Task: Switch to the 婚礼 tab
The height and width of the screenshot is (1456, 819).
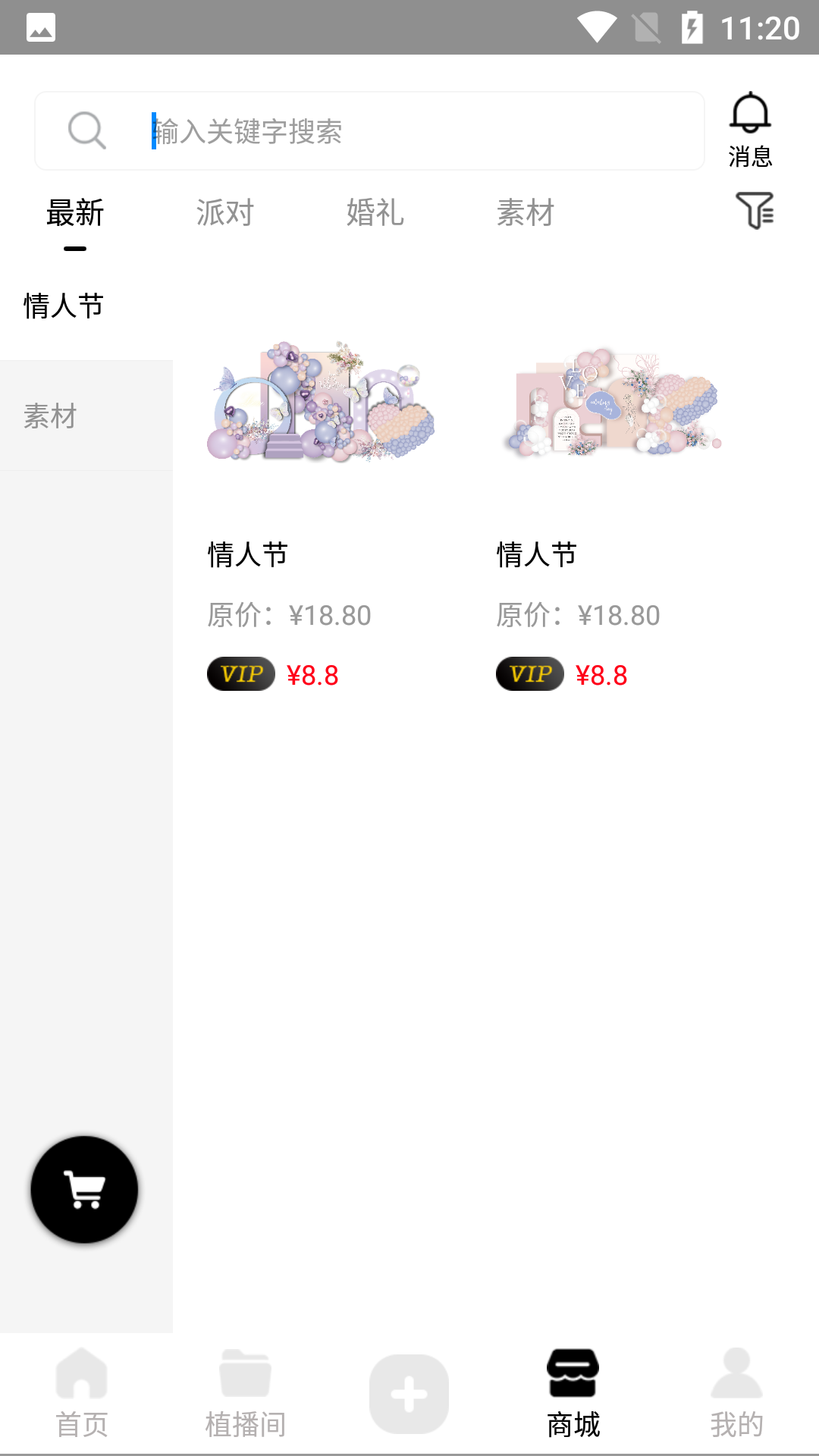Action: click(x=375, y=213)
